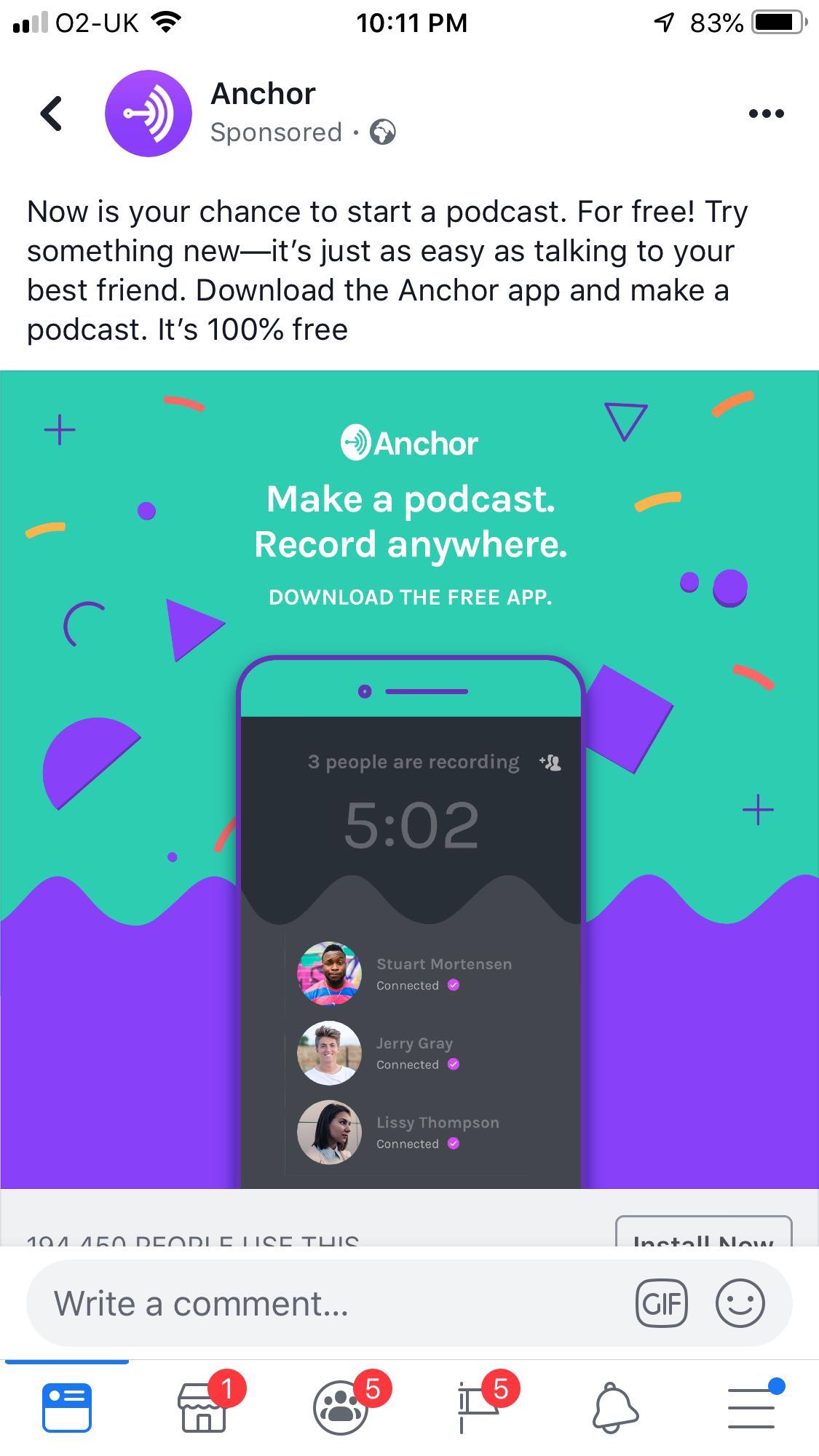
Task: Open Anchor's page via profile picture
Action: 149,114
